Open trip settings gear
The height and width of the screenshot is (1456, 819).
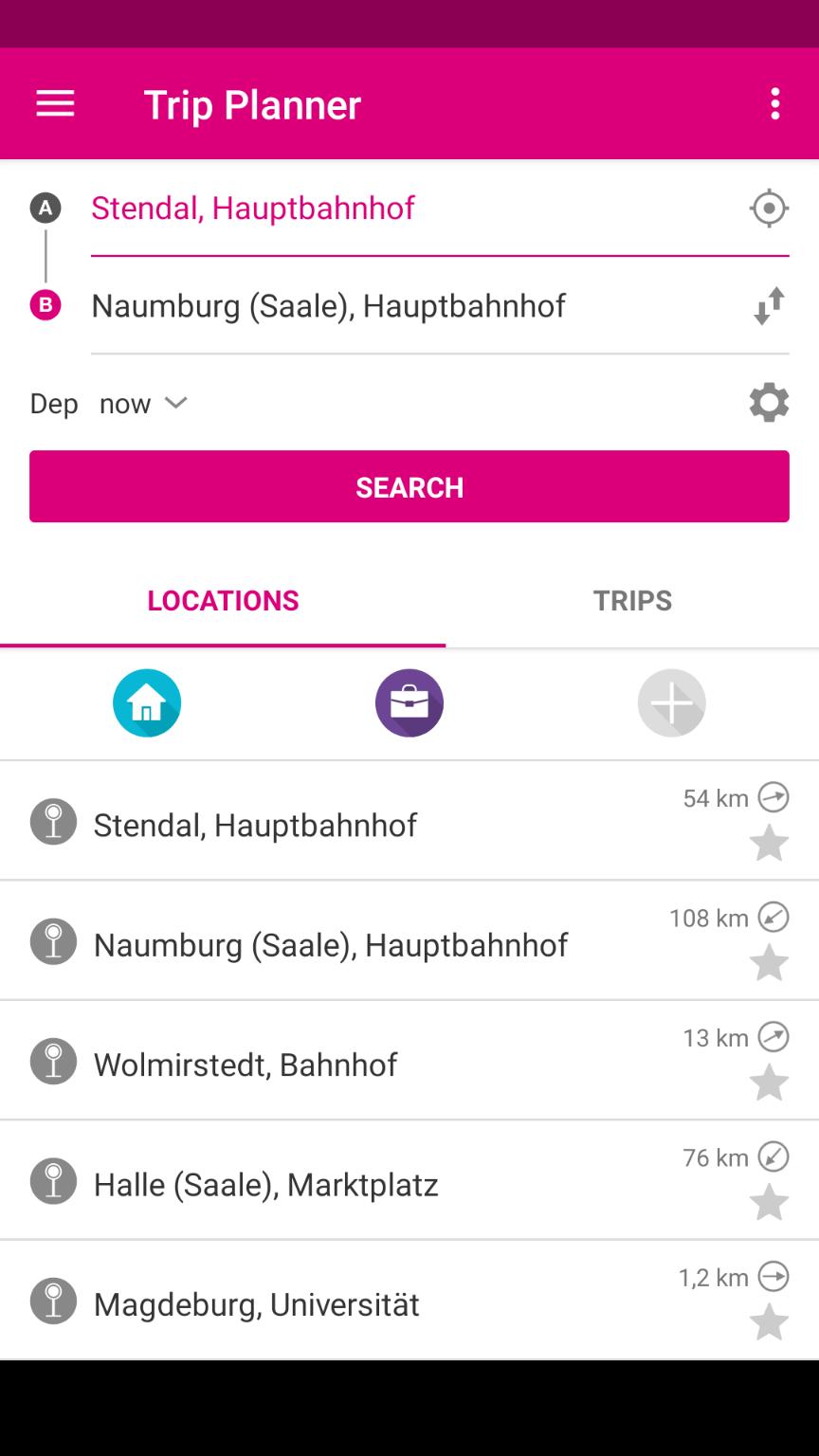pos(769,403)
